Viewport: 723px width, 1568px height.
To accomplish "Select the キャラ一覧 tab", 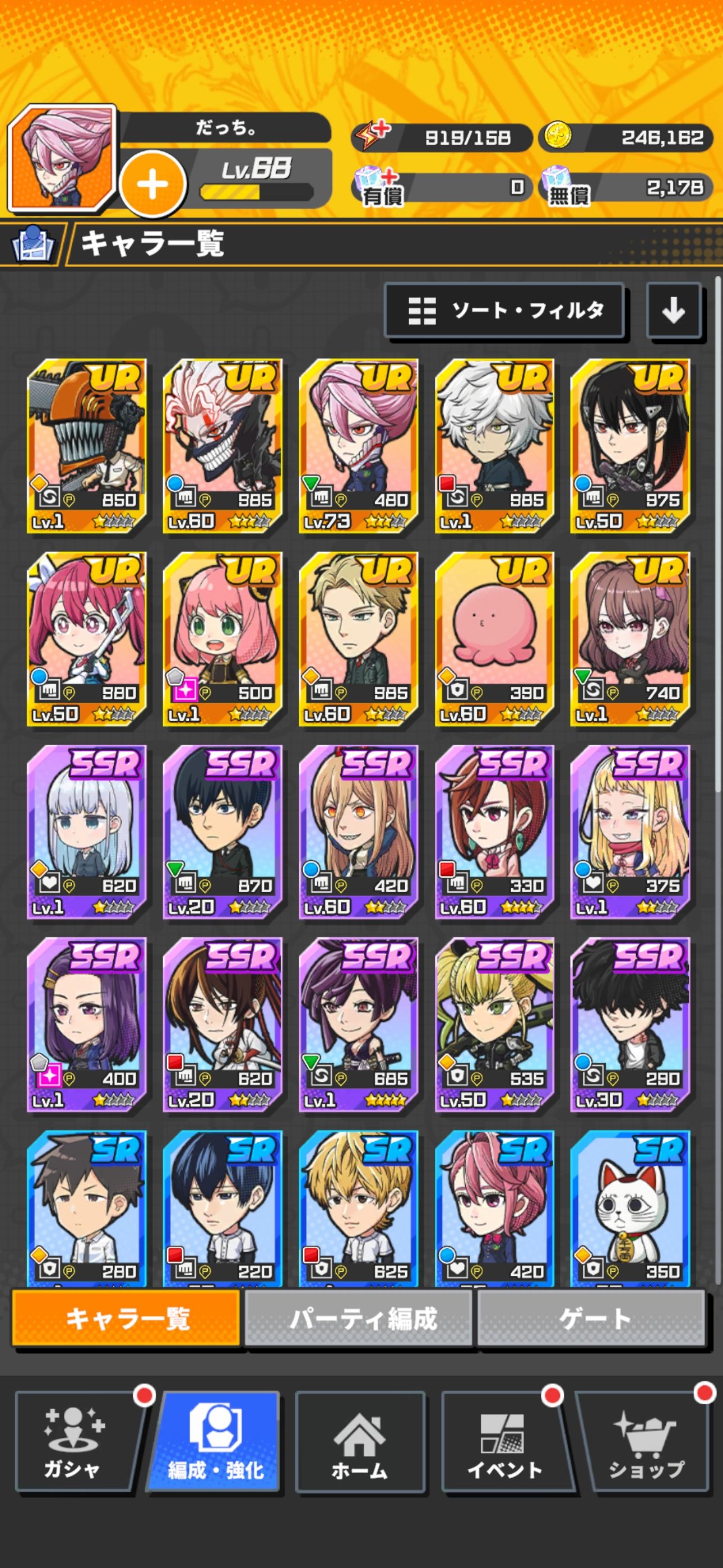I will pyautogui.click(x=127, y=1320).
